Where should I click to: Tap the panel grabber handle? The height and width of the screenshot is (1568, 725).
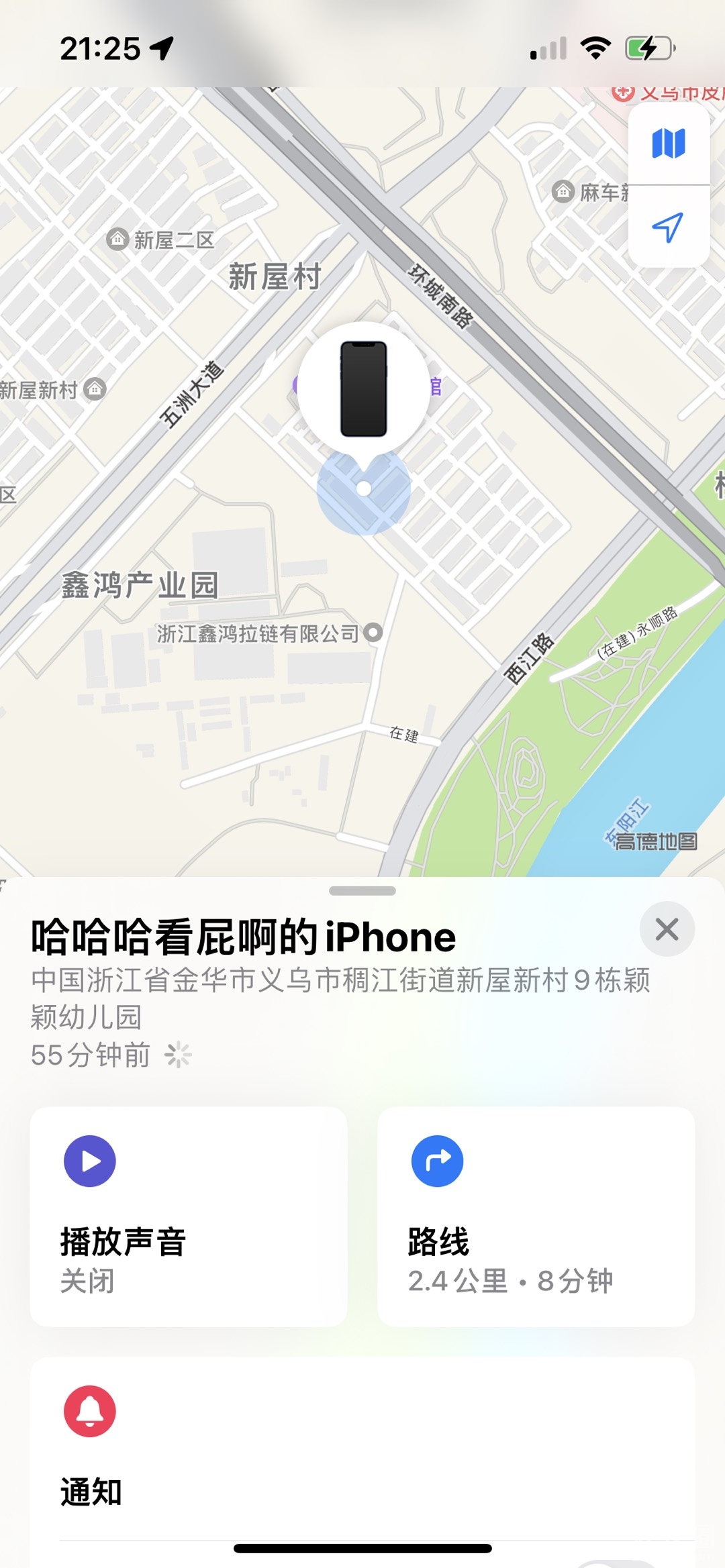click(362, 891)
